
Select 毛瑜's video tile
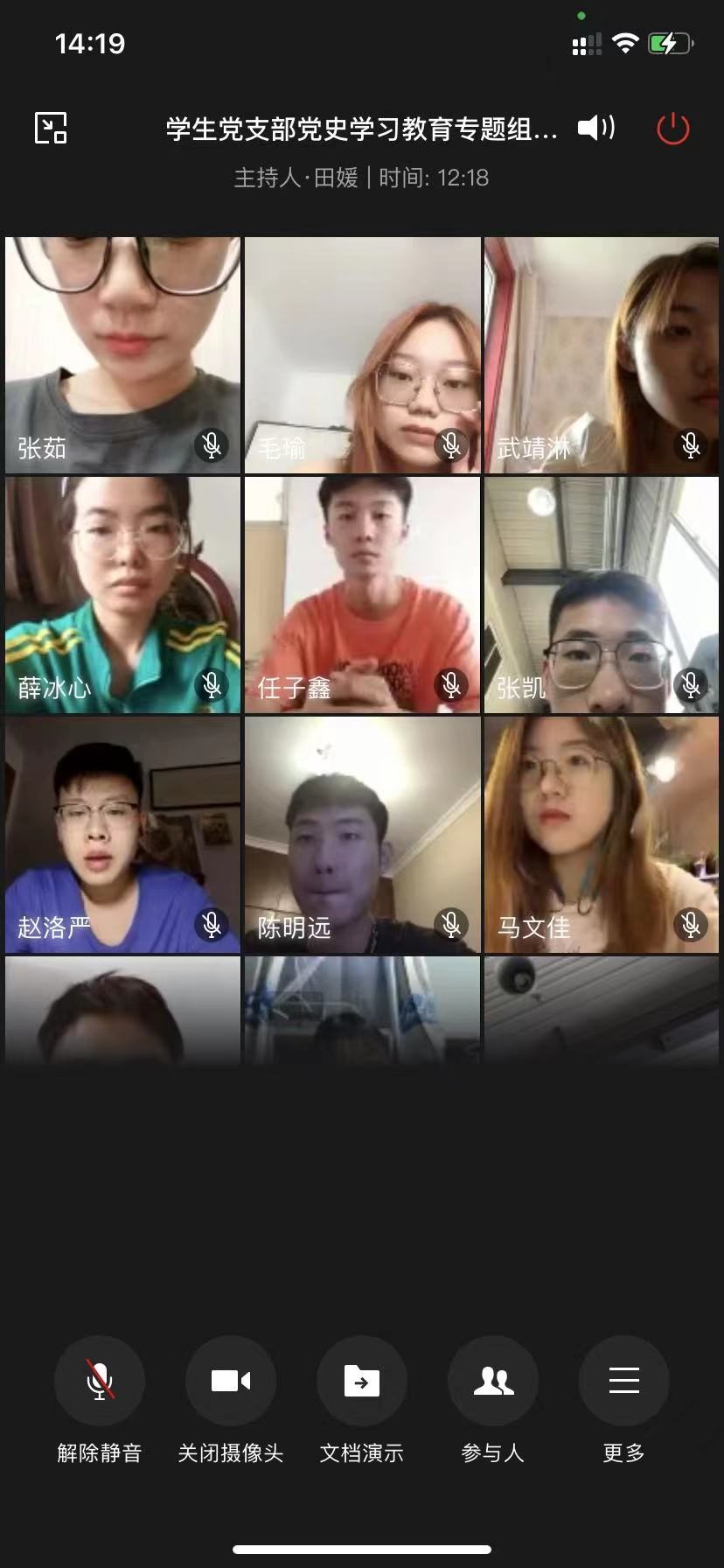click(x=362, y=354)
